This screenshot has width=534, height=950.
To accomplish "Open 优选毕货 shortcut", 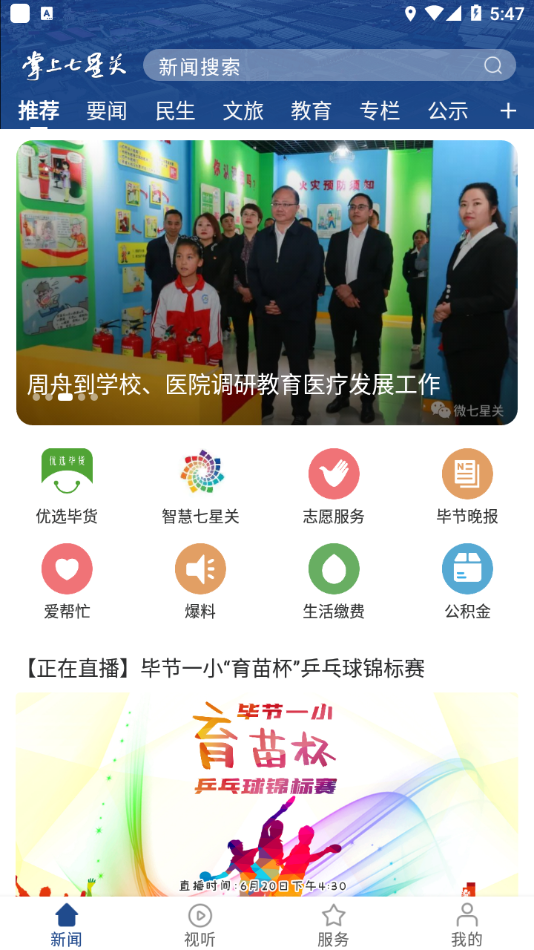I will coord(67,487).
